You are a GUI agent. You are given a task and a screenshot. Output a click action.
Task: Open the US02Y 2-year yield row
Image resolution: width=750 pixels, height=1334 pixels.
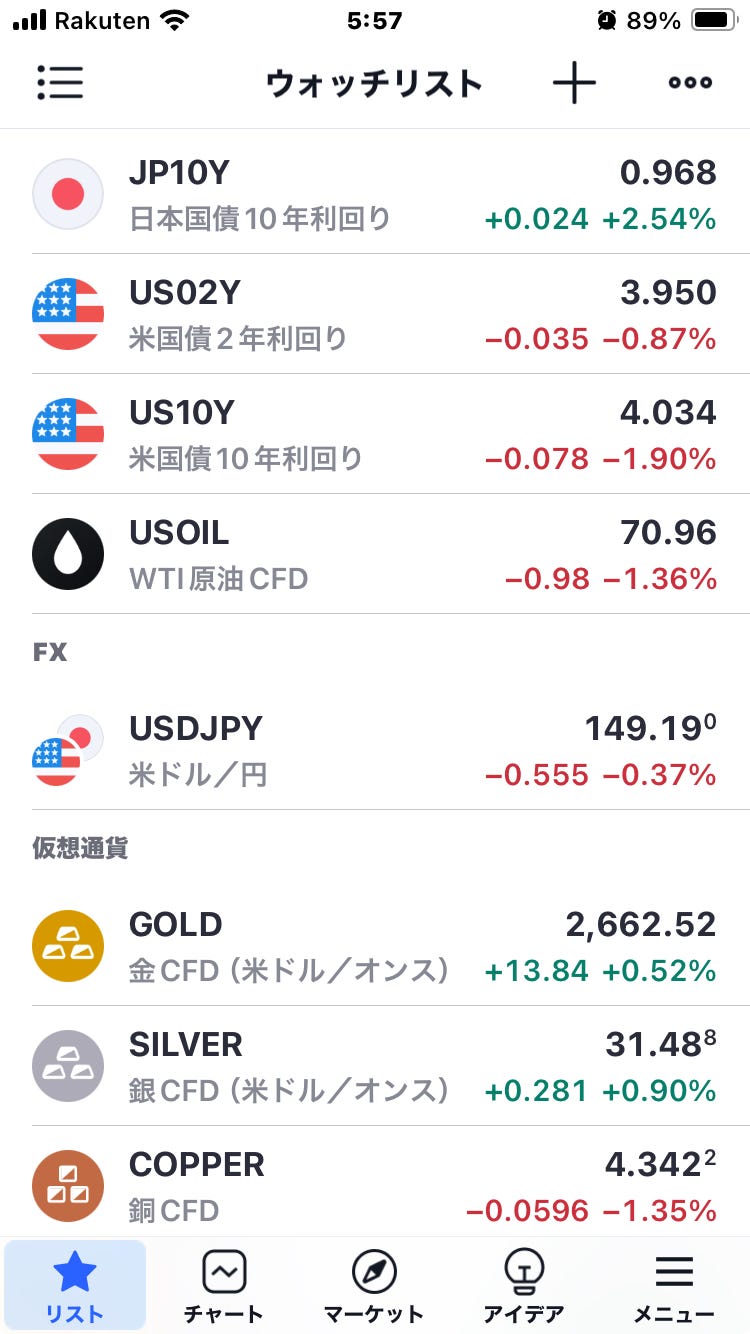(x=375, y=314)
